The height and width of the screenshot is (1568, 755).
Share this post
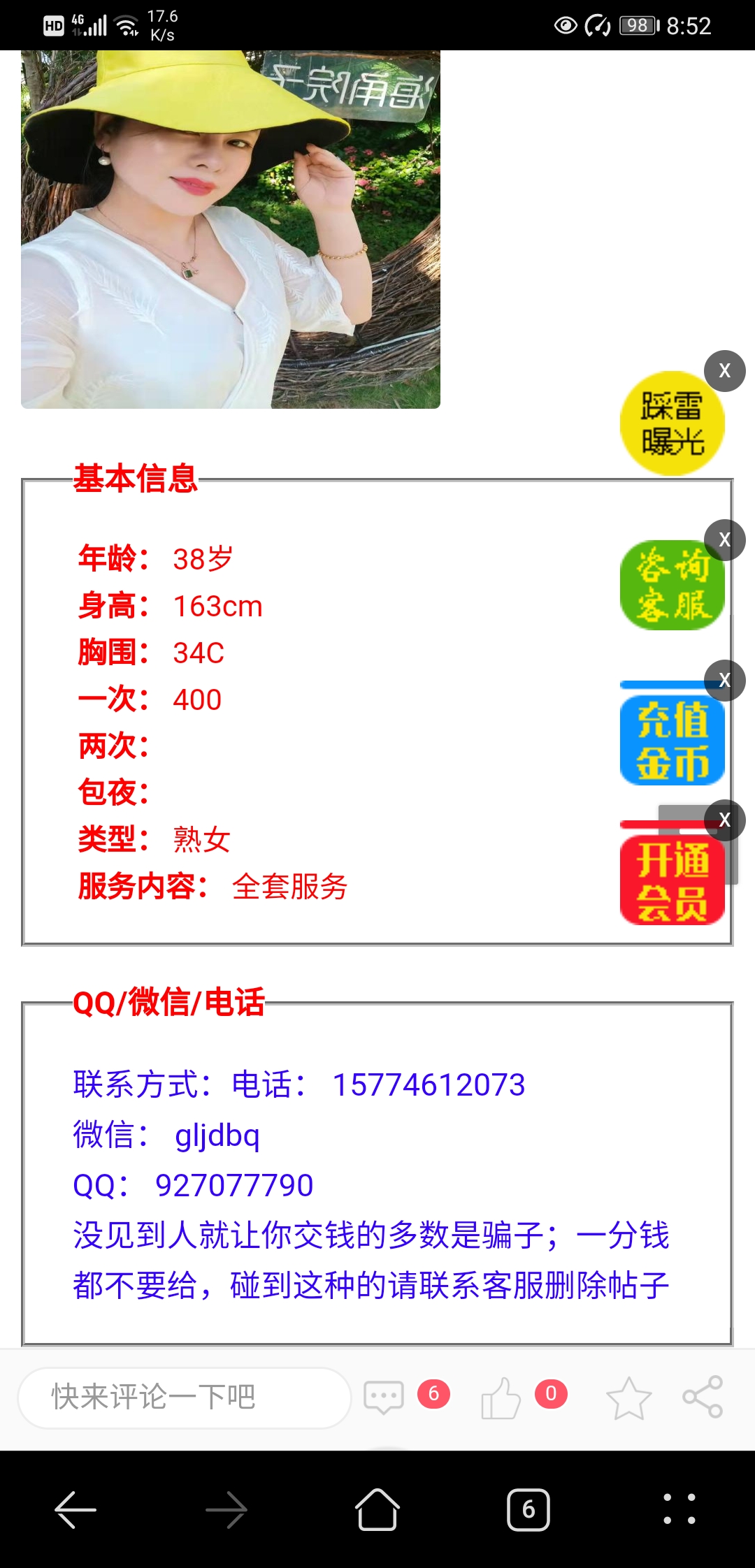(x=703, y=1398)
